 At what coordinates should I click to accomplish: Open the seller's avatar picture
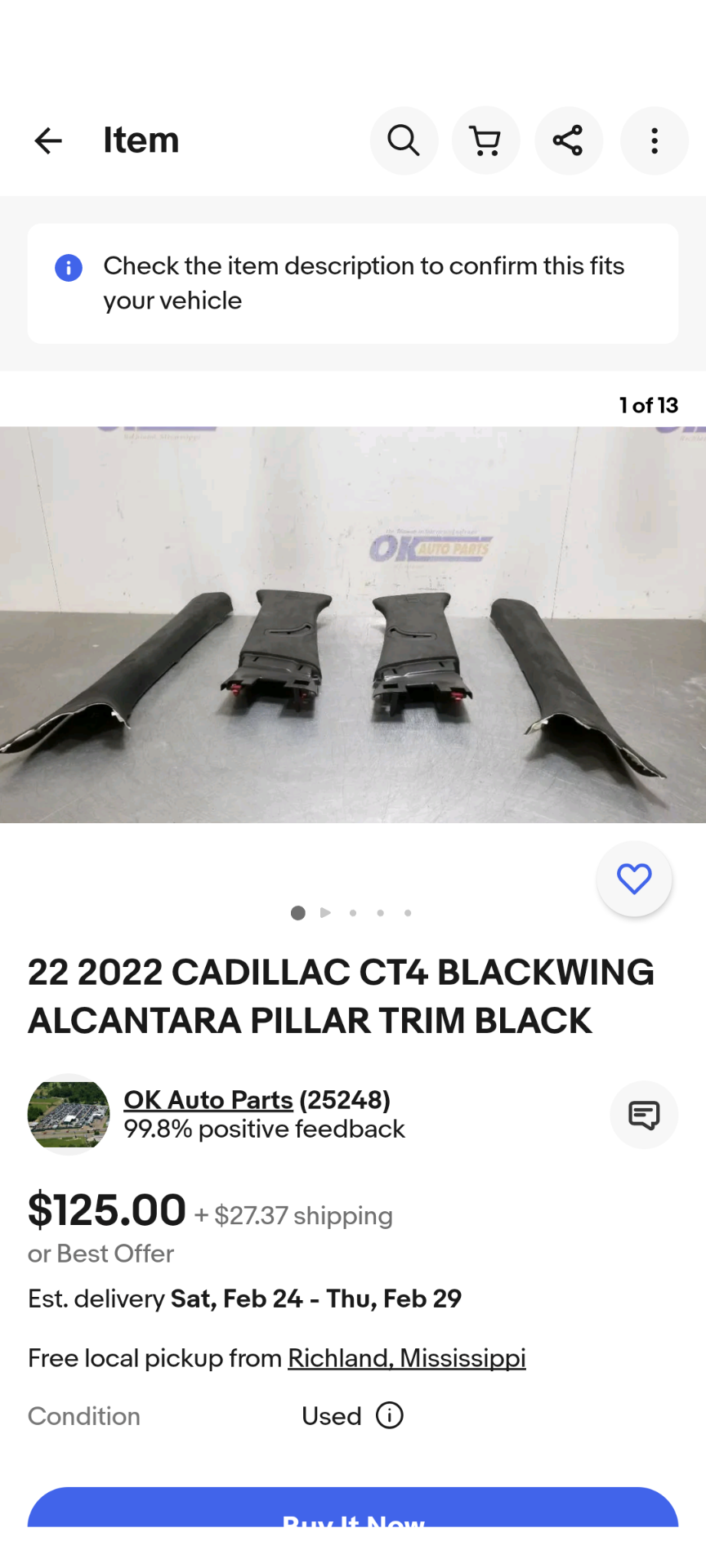(x=69, y=1115)
